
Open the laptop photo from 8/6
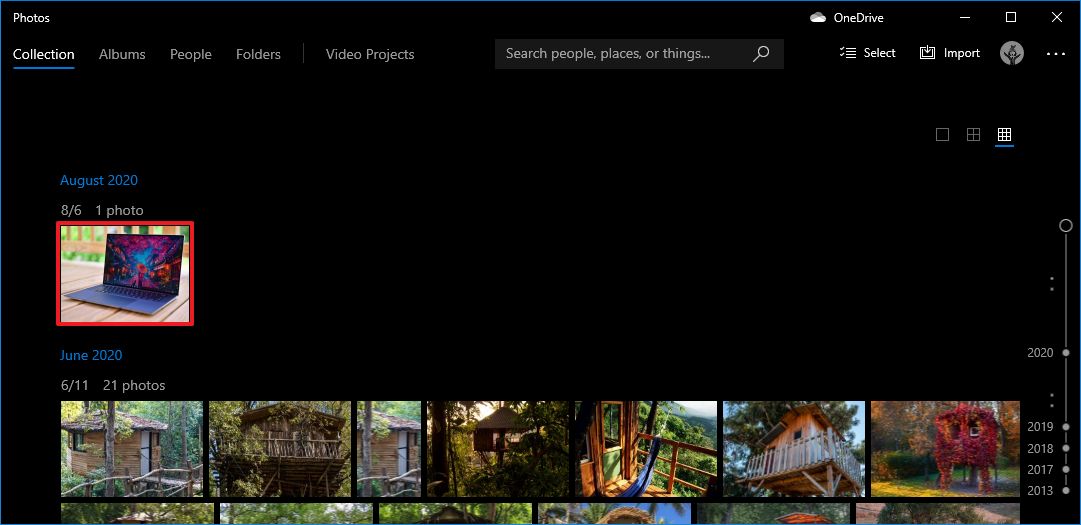(x=125, y=273)
